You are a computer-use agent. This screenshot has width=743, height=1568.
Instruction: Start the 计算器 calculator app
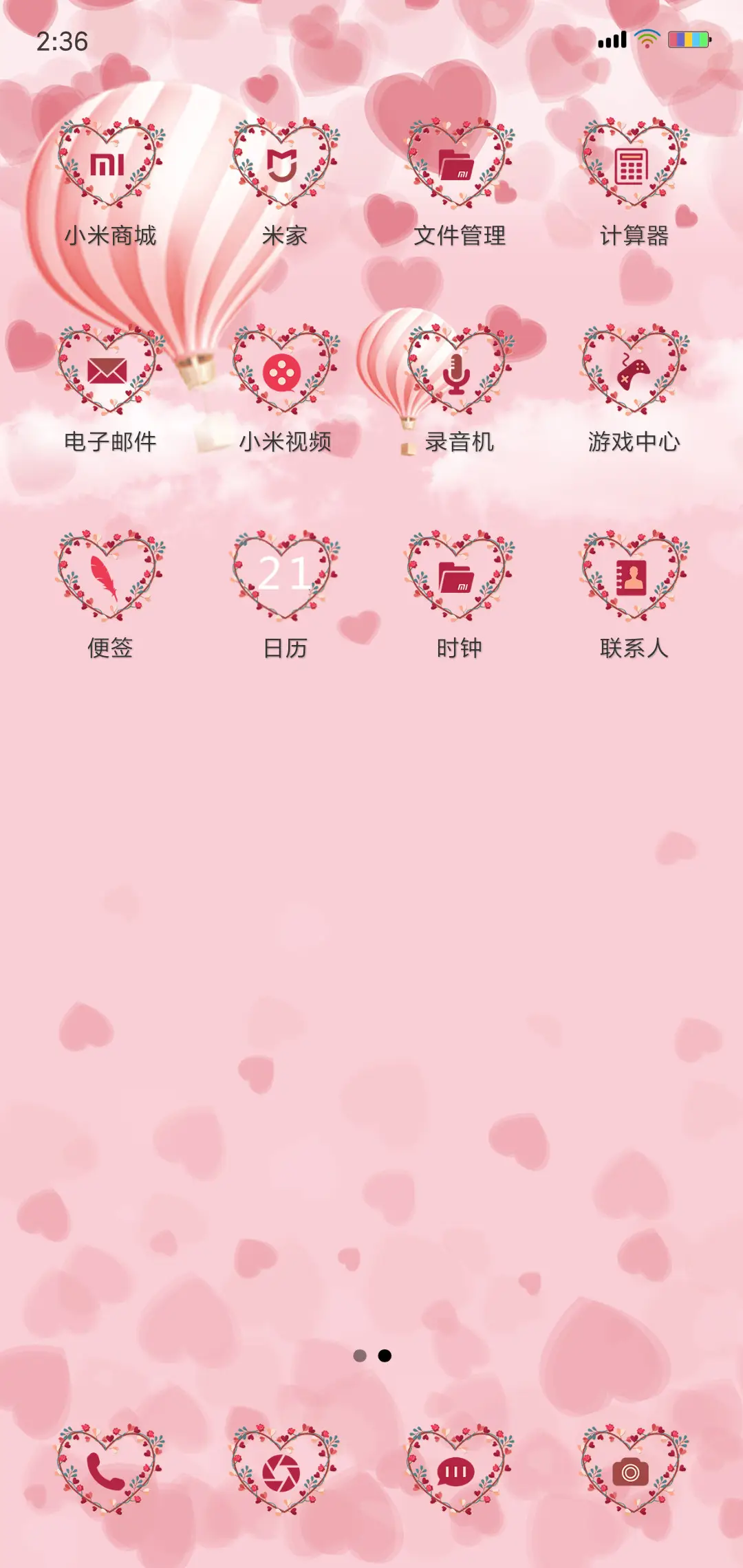tap(633, 165)
